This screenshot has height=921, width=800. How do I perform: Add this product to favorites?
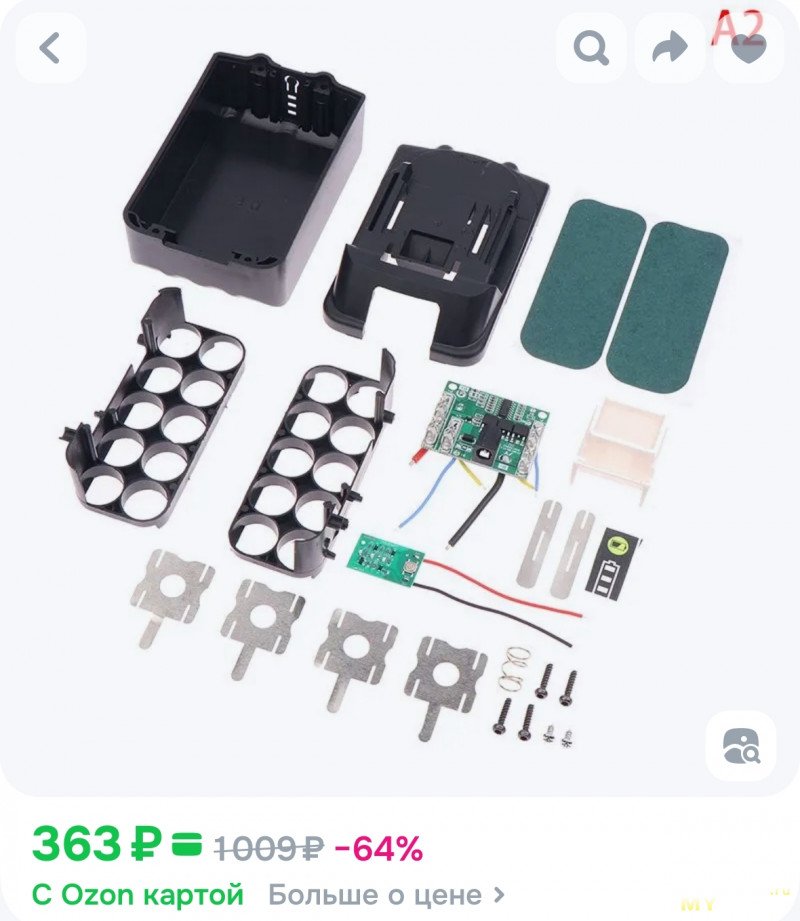[x=748, y=48]
